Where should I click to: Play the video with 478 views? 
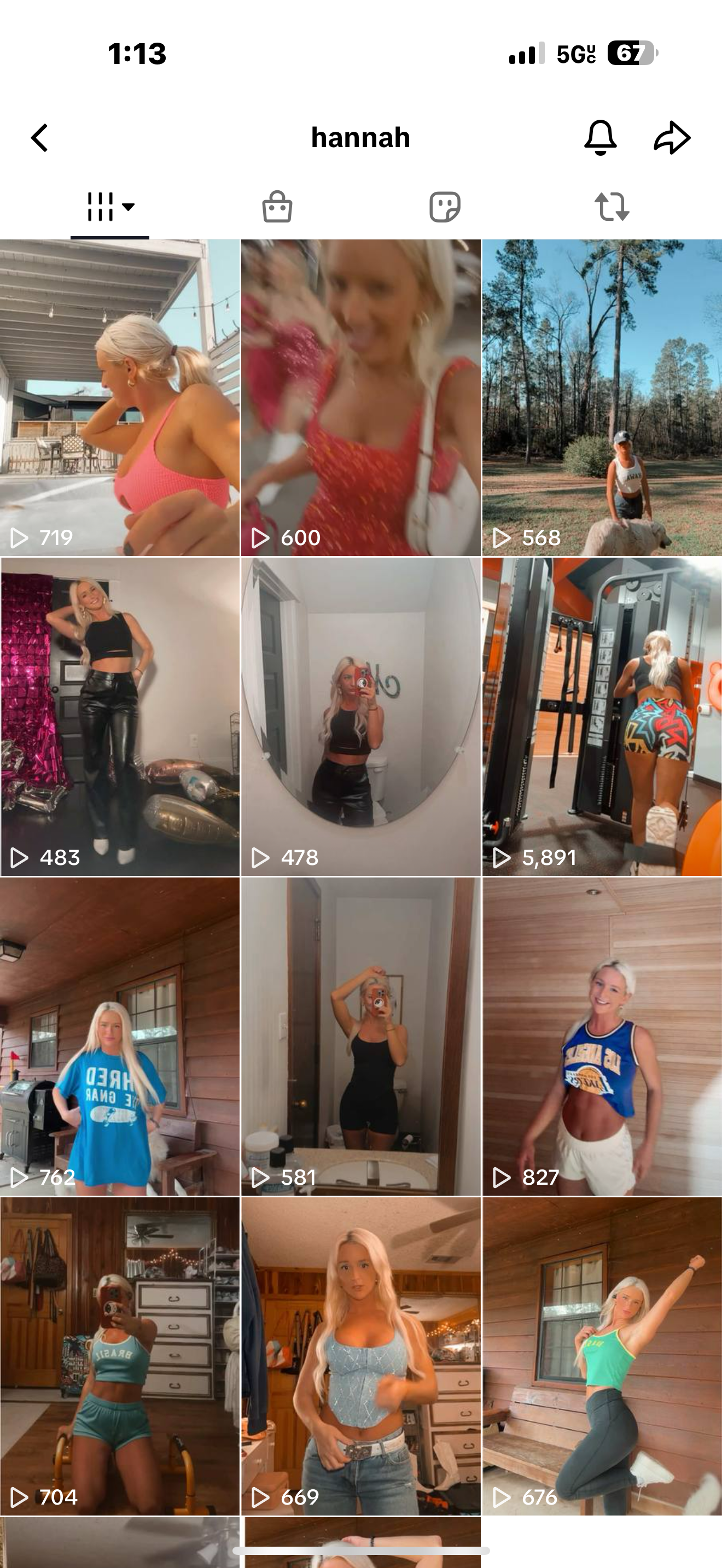(361, 717)
